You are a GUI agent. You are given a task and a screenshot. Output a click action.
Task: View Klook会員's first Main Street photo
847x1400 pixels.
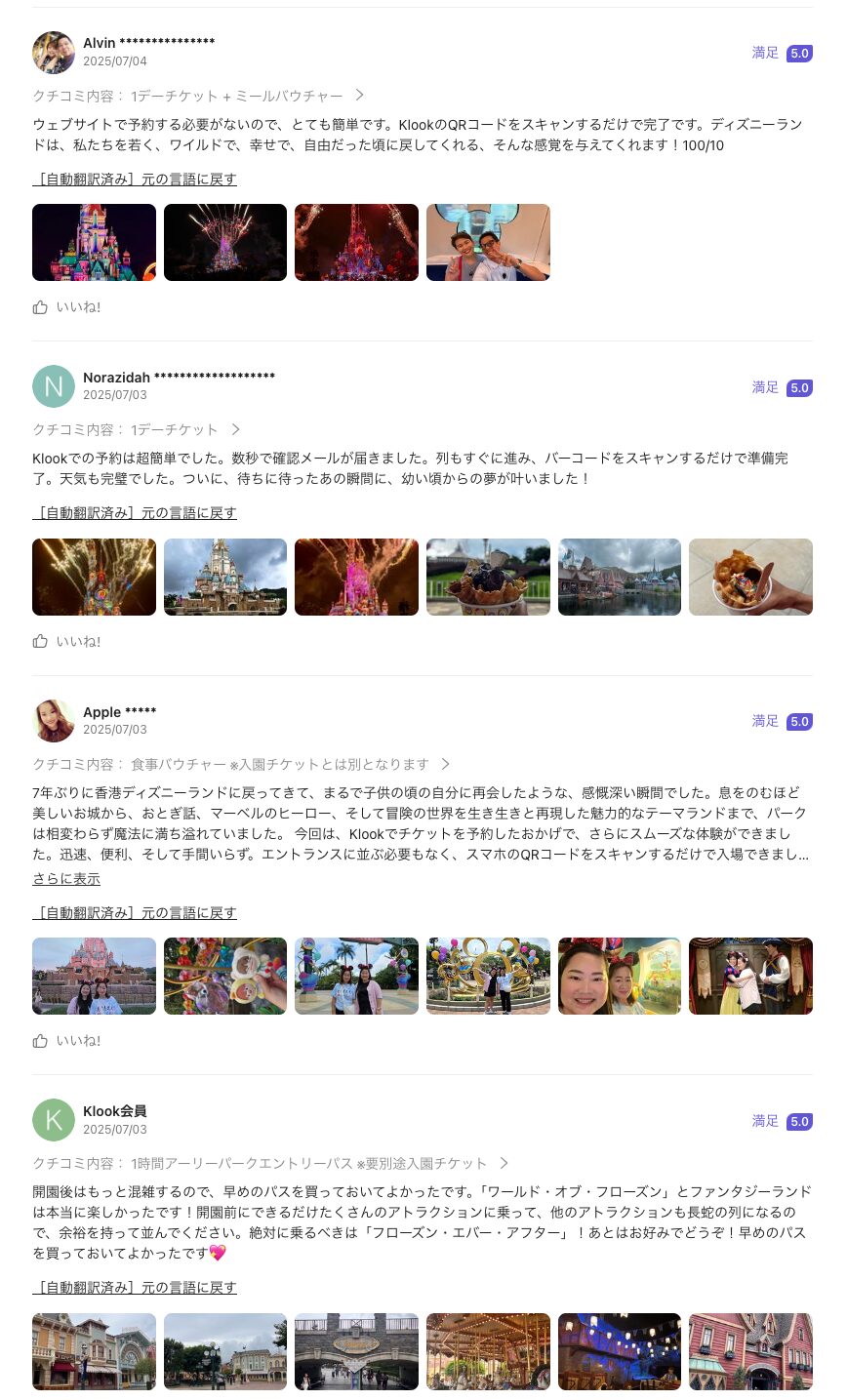(94, 1351)
